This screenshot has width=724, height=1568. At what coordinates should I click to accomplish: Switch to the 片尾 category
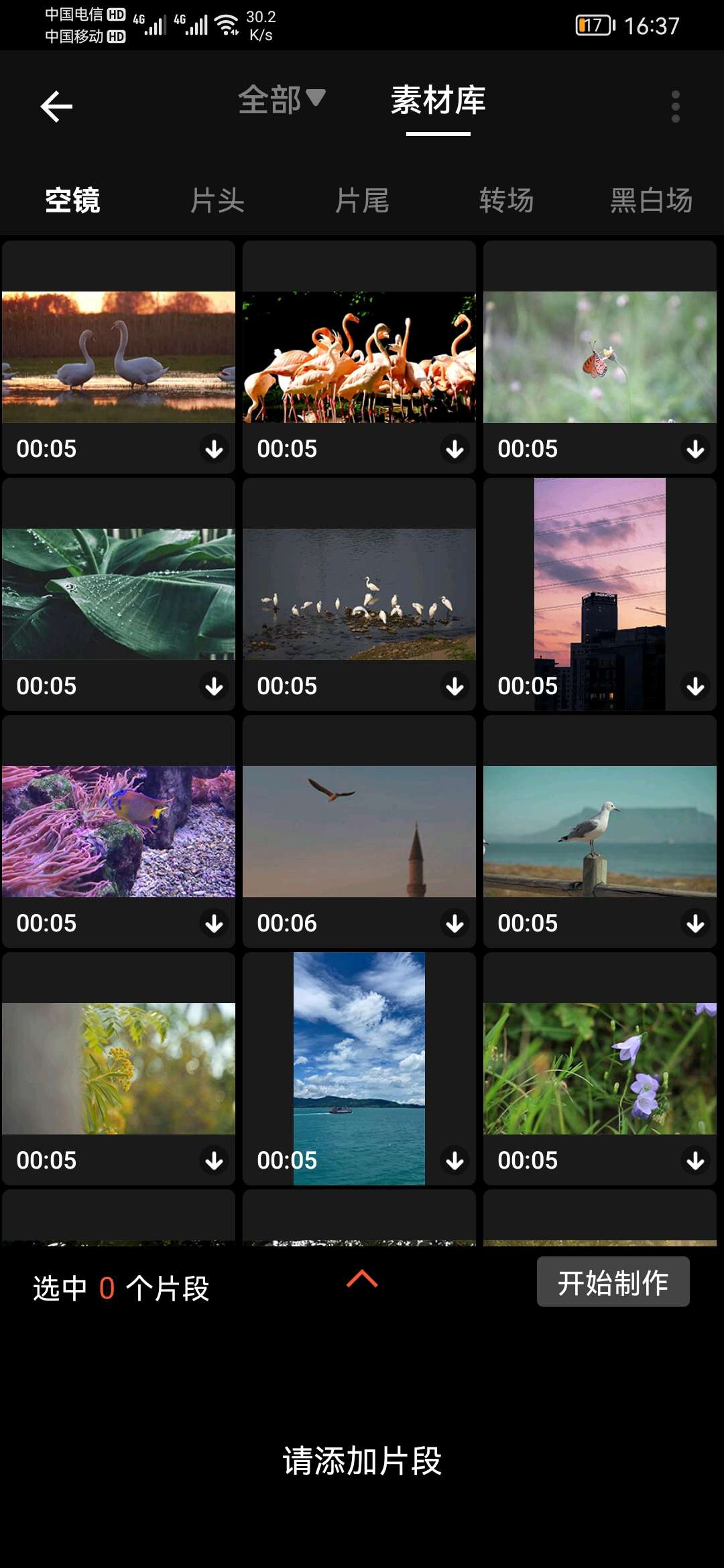pos(362,200)
